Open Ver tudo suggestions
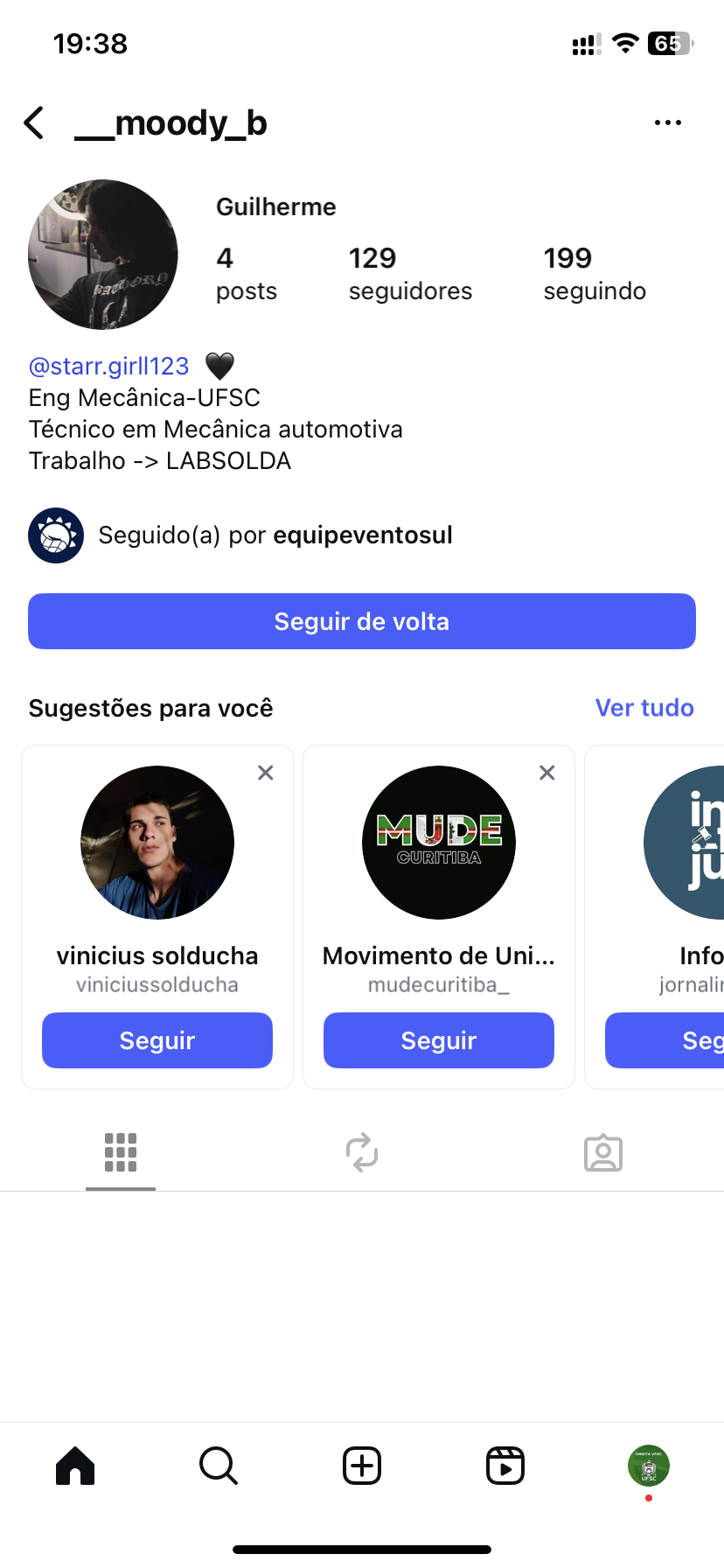 [644, 708]
